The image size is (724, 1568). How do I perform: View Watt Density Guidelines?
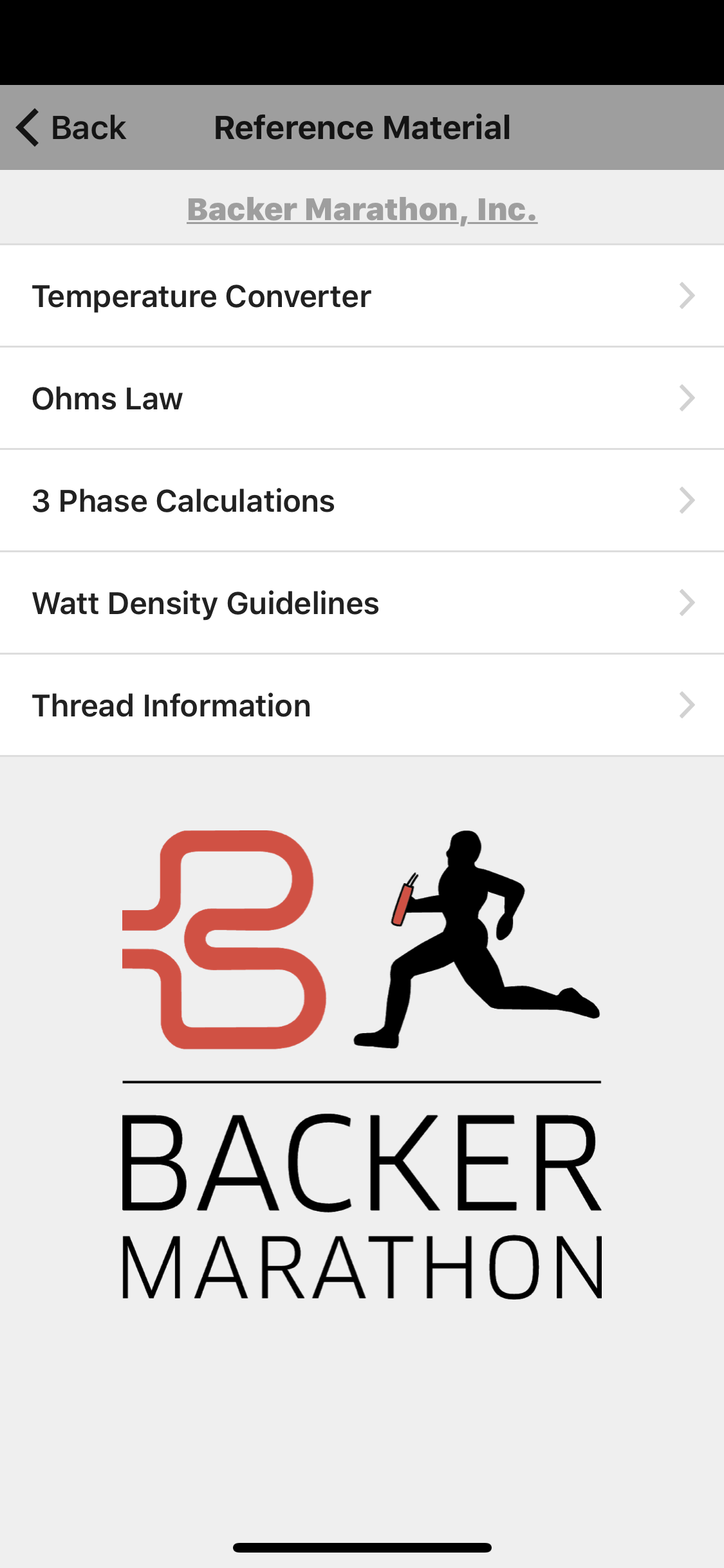pyautogui.click(x=362, y=603)
